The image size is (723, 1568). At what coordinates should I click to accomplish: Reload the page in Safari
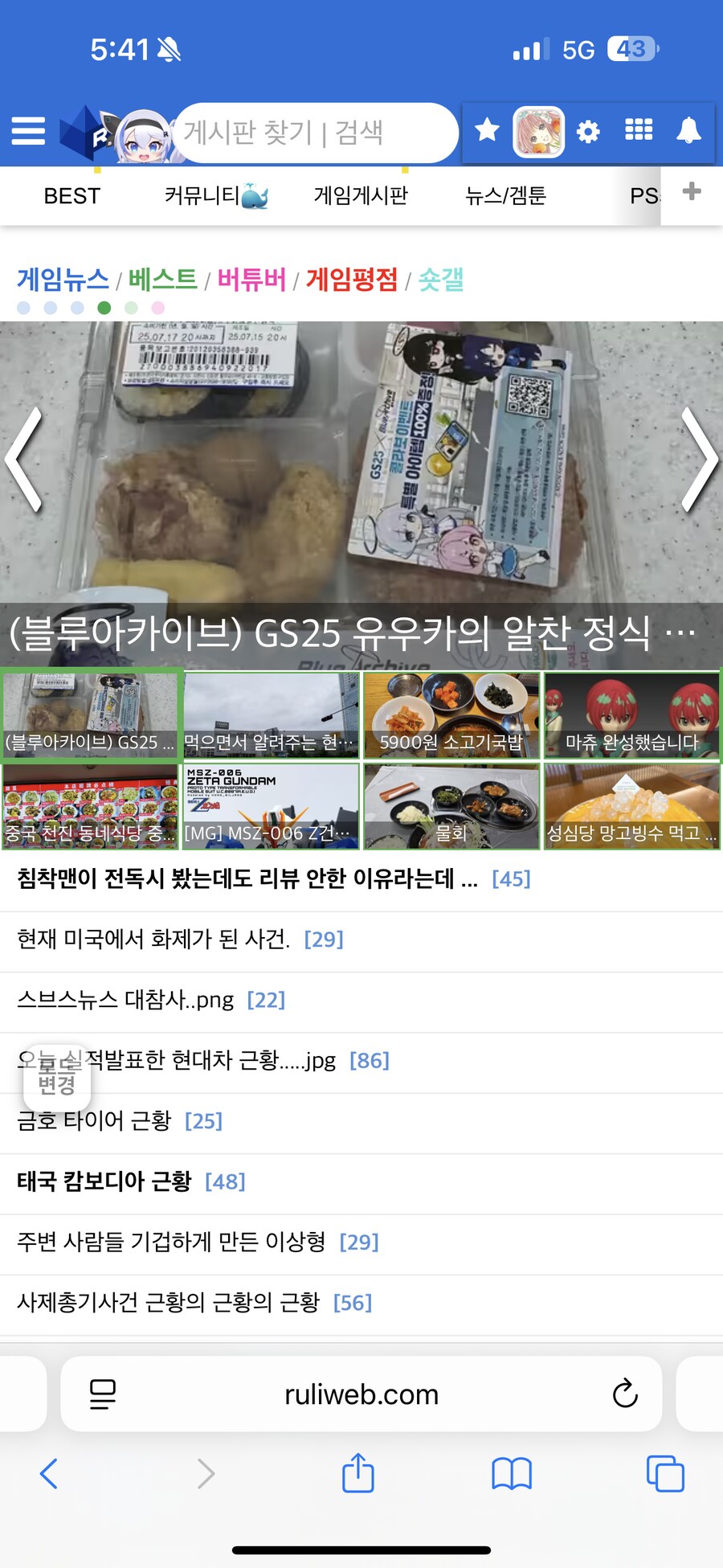tap(626, 1394)
